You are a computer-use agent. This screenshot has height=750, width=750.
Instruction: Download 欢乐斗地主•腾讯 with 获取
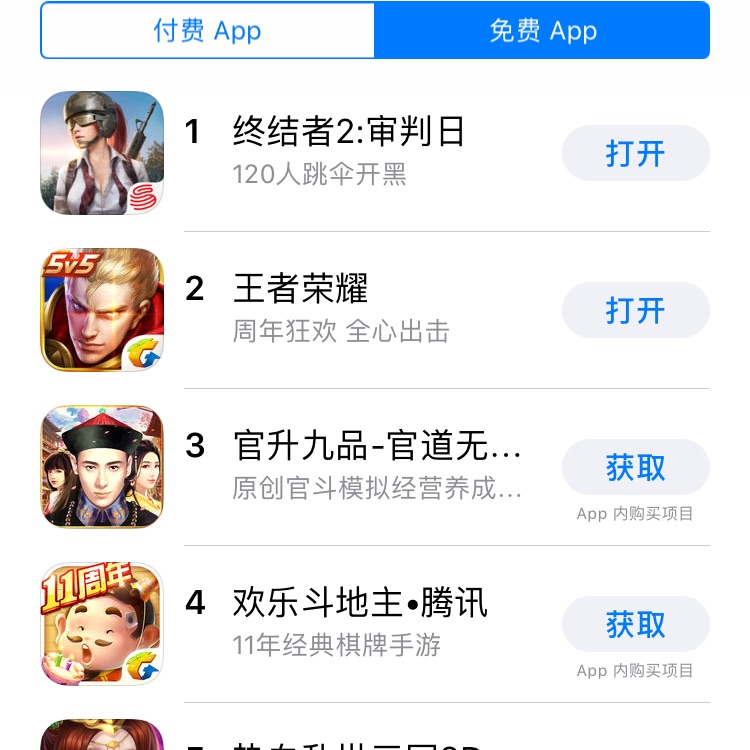pos(635,625)
